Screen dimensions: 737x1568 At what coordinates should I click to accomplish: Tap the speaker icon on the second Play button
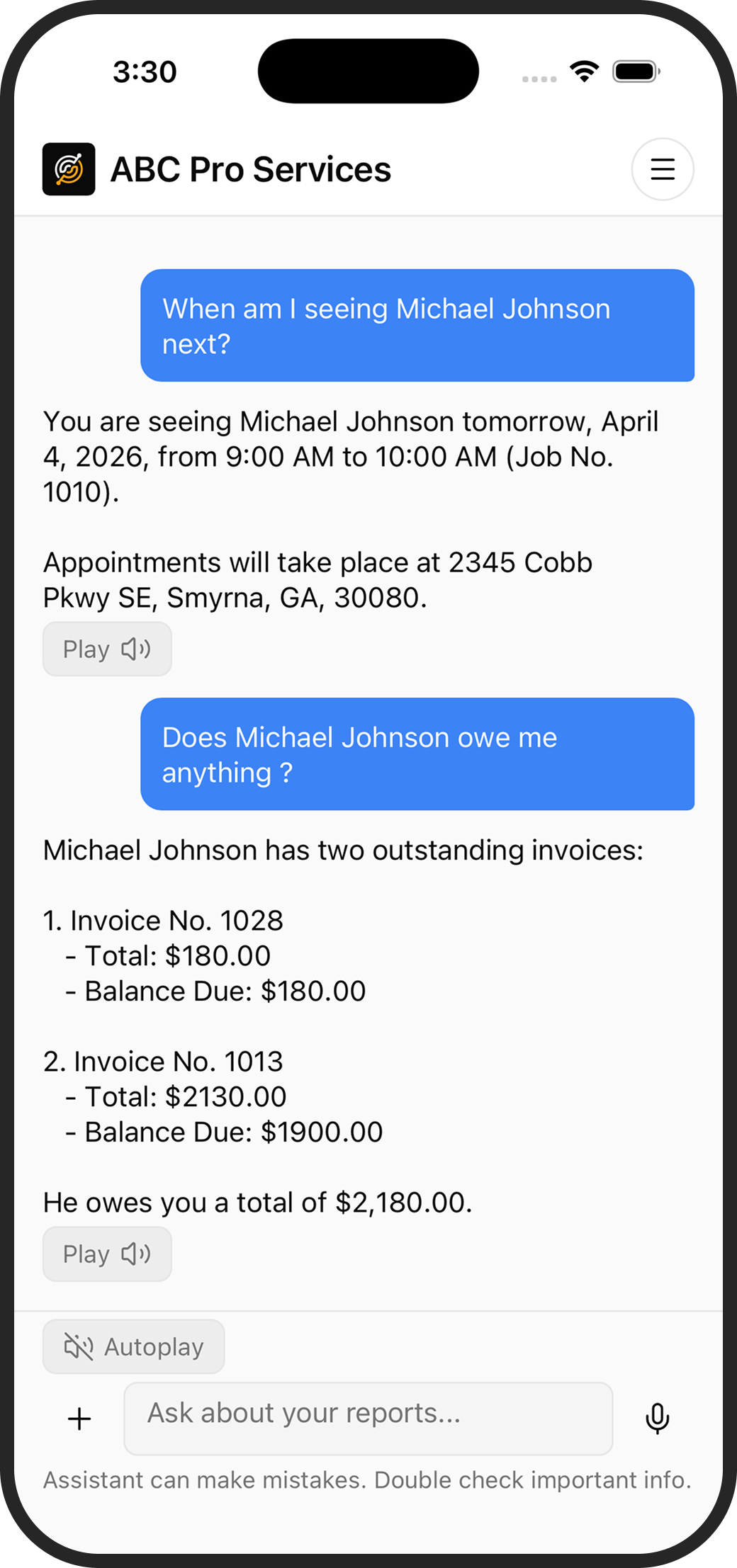[x=136, y=1254]
